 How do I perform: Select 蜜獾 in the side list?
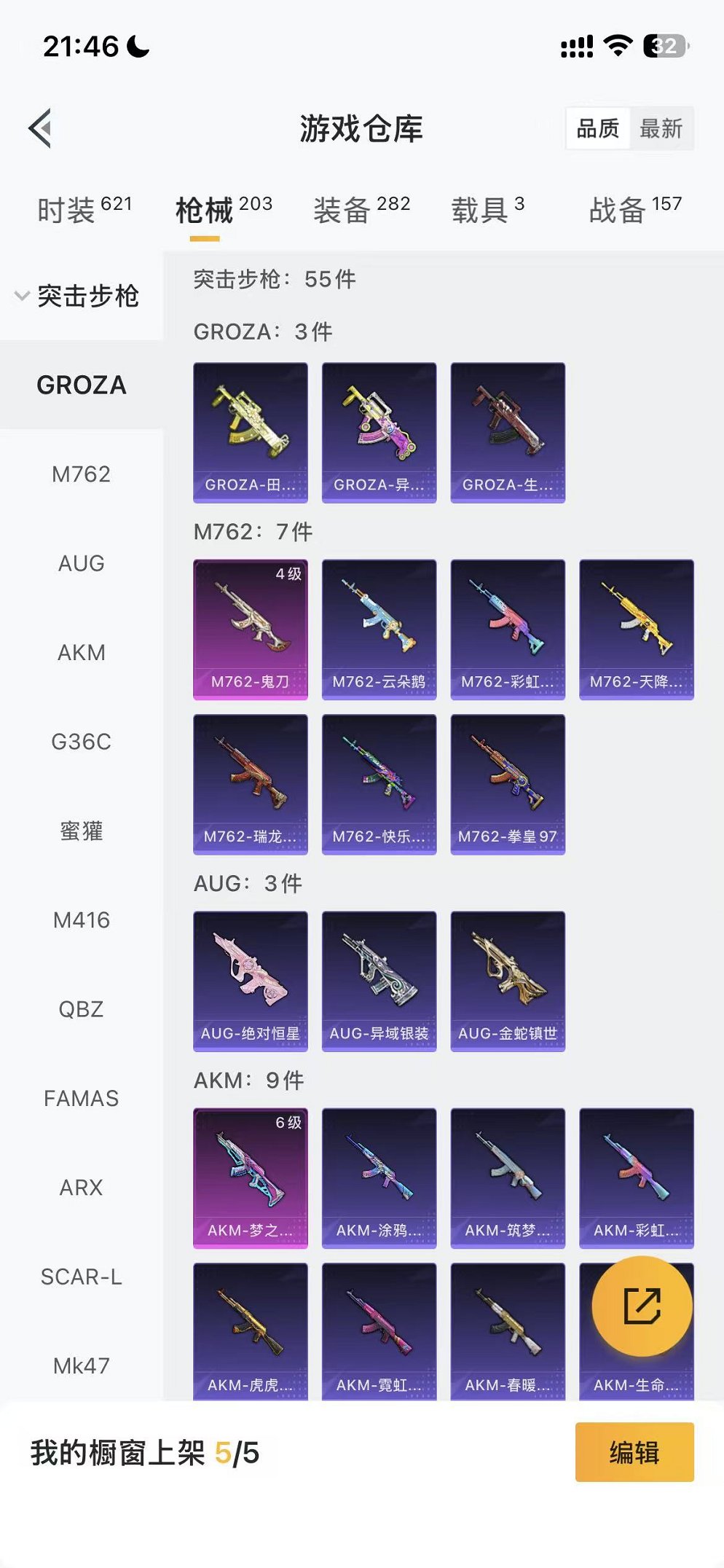(x=81, y=831)
